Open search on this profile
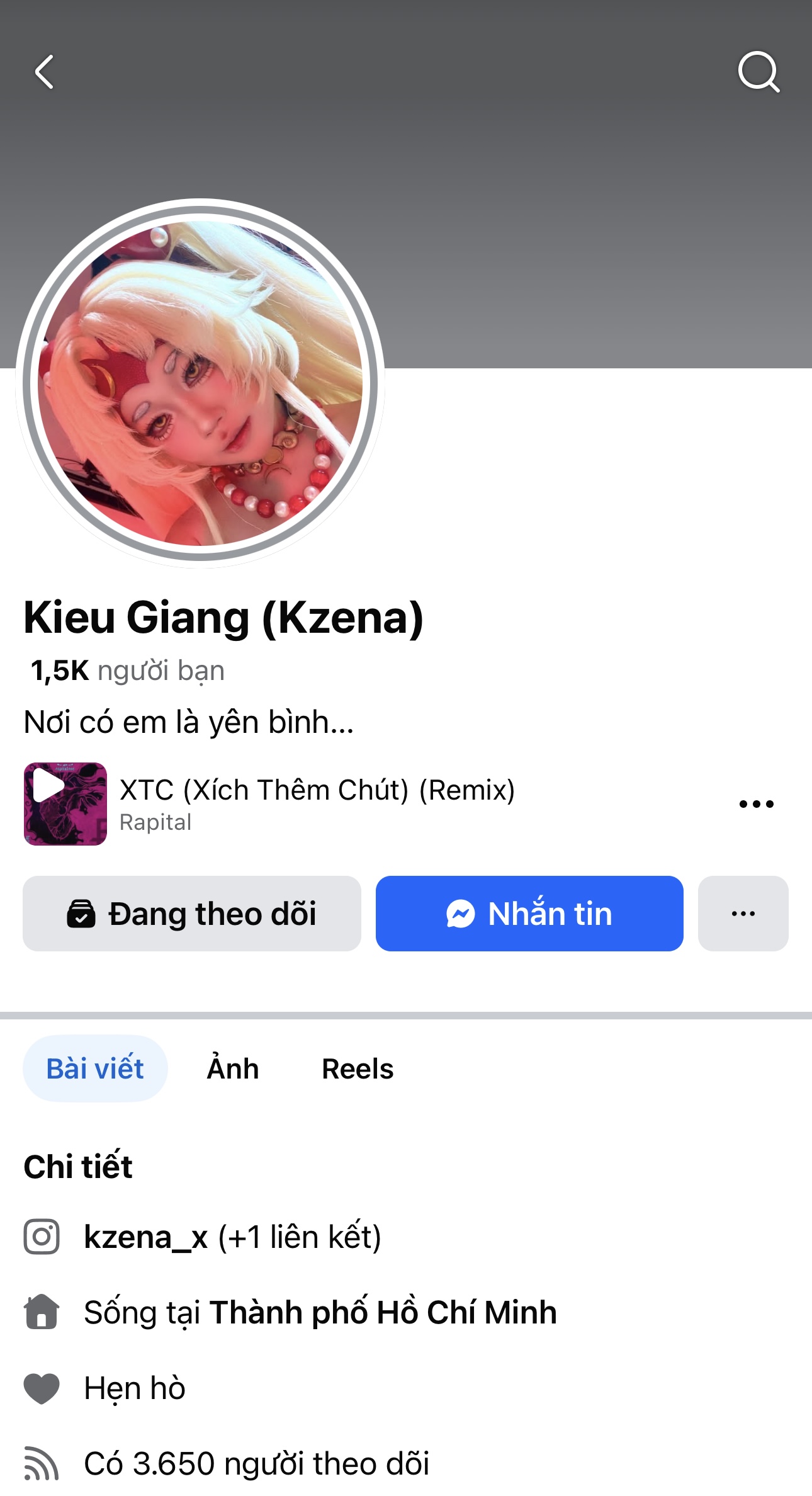This screenshot has width=812, height=1496. point(758,72)
